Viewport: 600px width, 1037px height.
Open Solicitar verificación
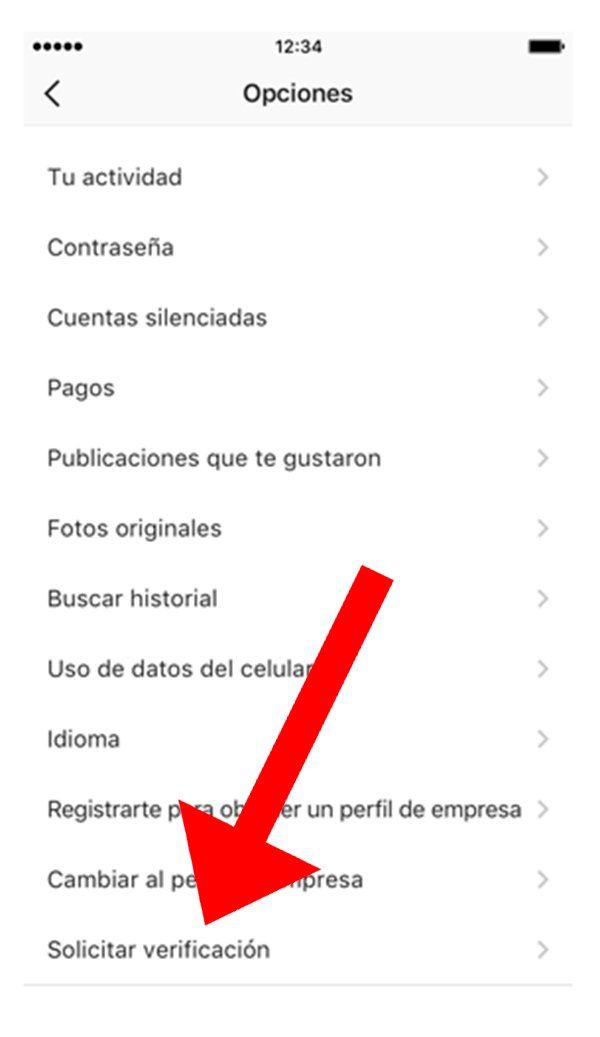(x=158, y=950)
